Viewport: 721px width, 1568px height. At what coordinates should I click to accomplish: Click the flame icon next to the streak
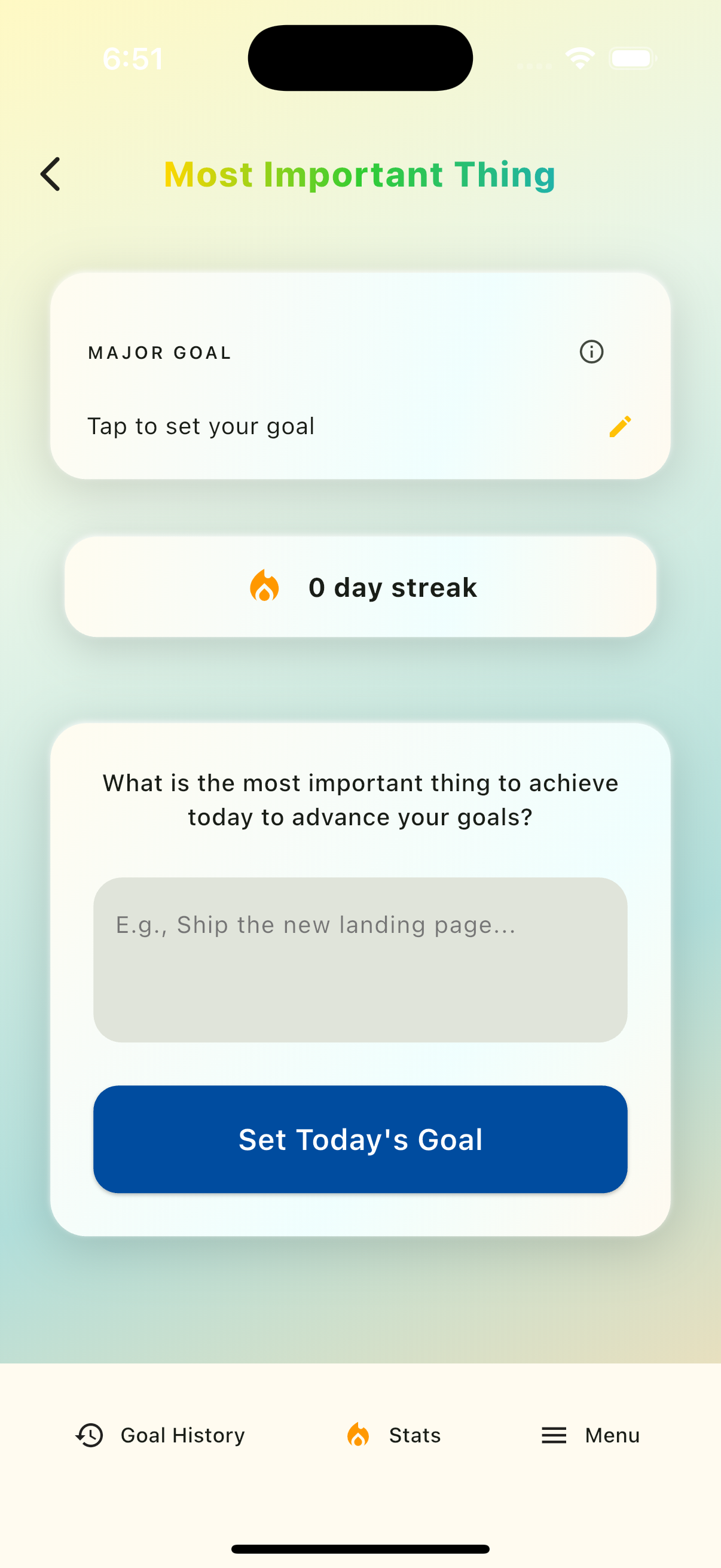click(x=265, y=586)
